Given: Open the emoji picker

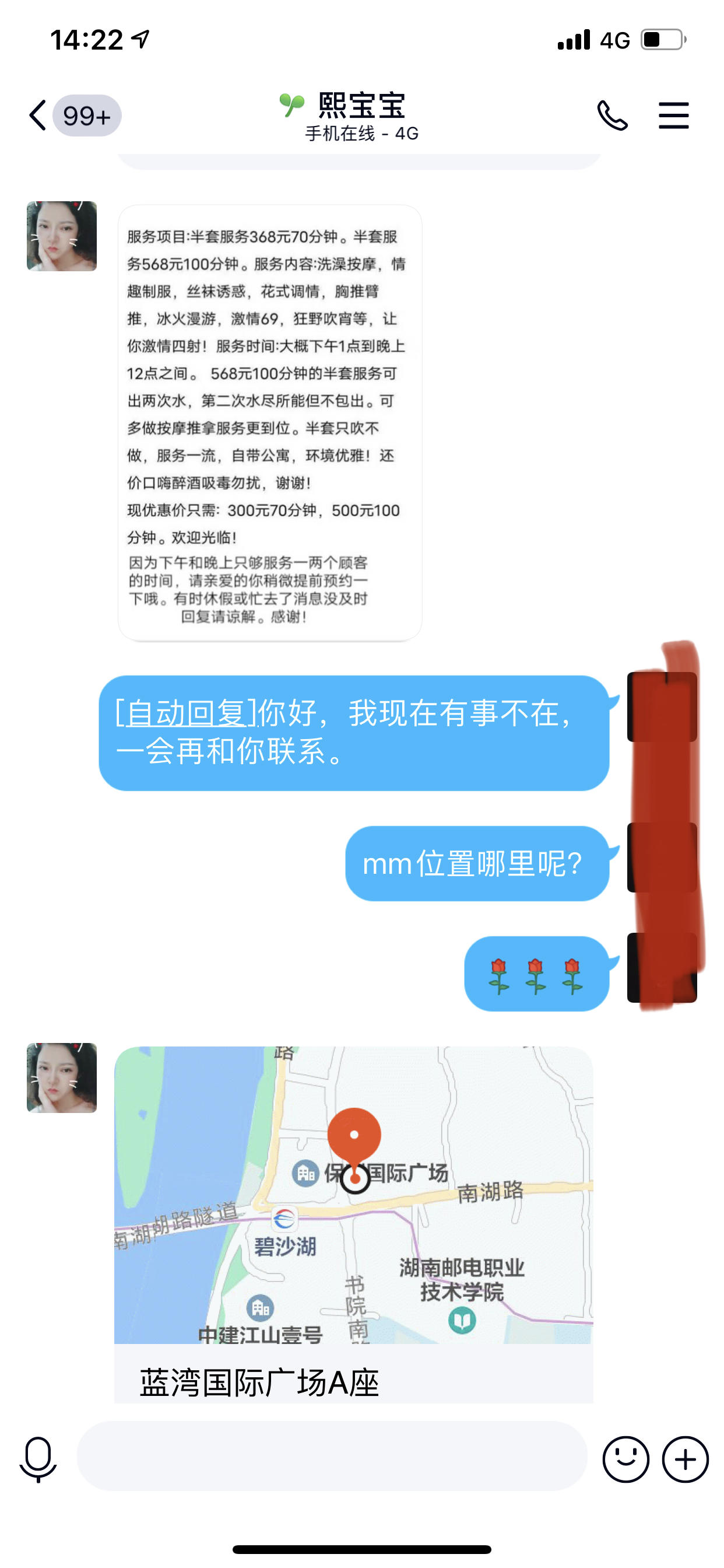Looking at the screenshot, I should (625, 1458).
